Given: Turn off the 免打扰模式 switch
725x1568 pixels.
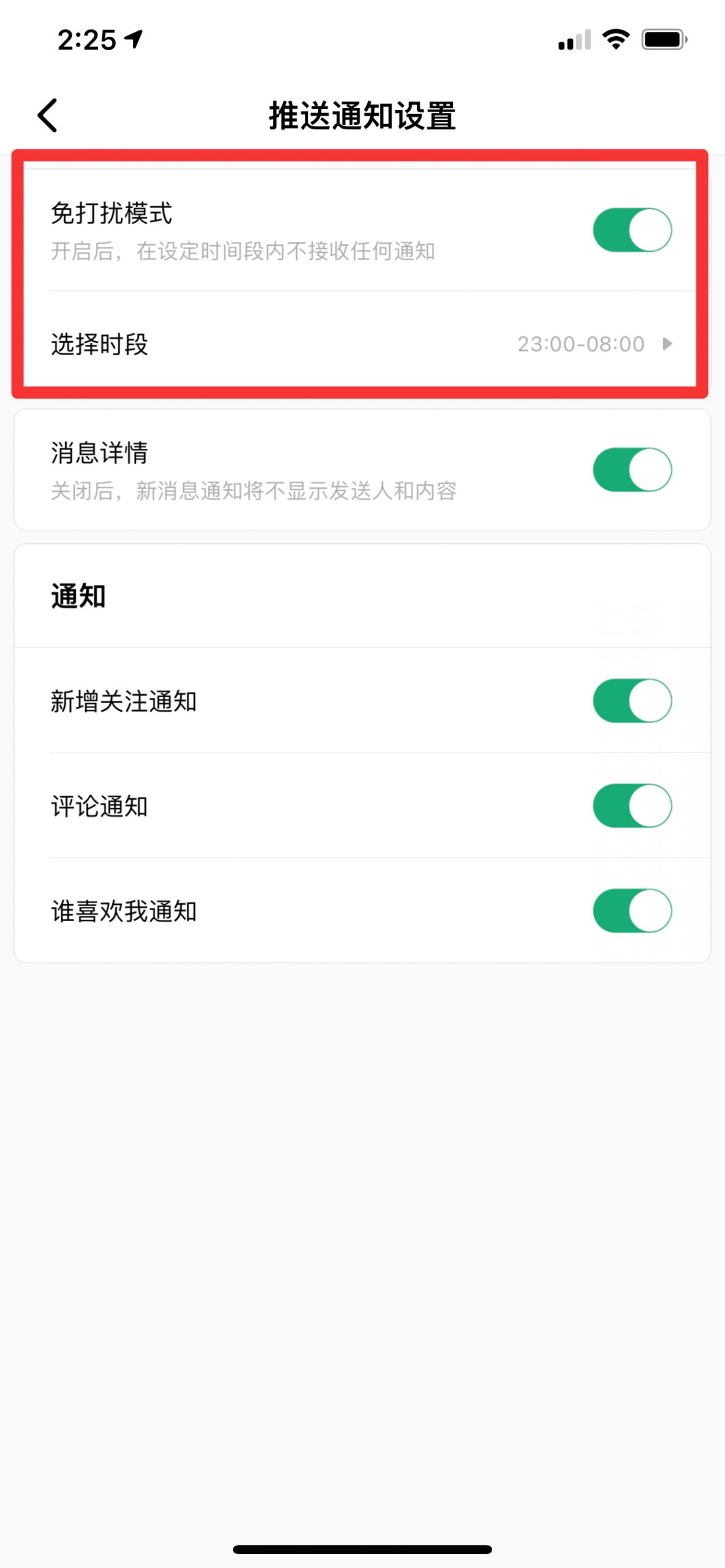Looking at the screenshot, I should coord(632,230).
